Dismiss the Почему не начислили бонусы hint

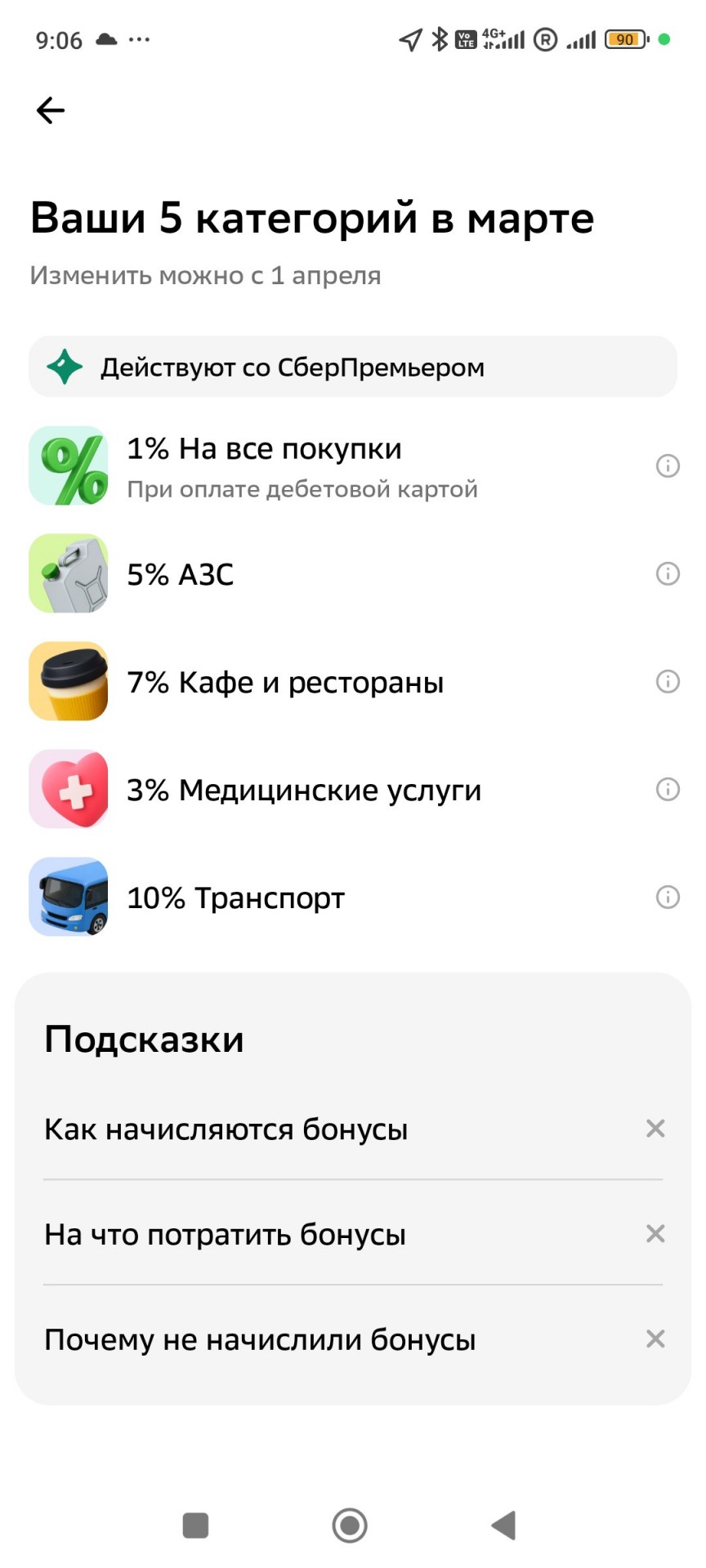[x=655, y=1339]
